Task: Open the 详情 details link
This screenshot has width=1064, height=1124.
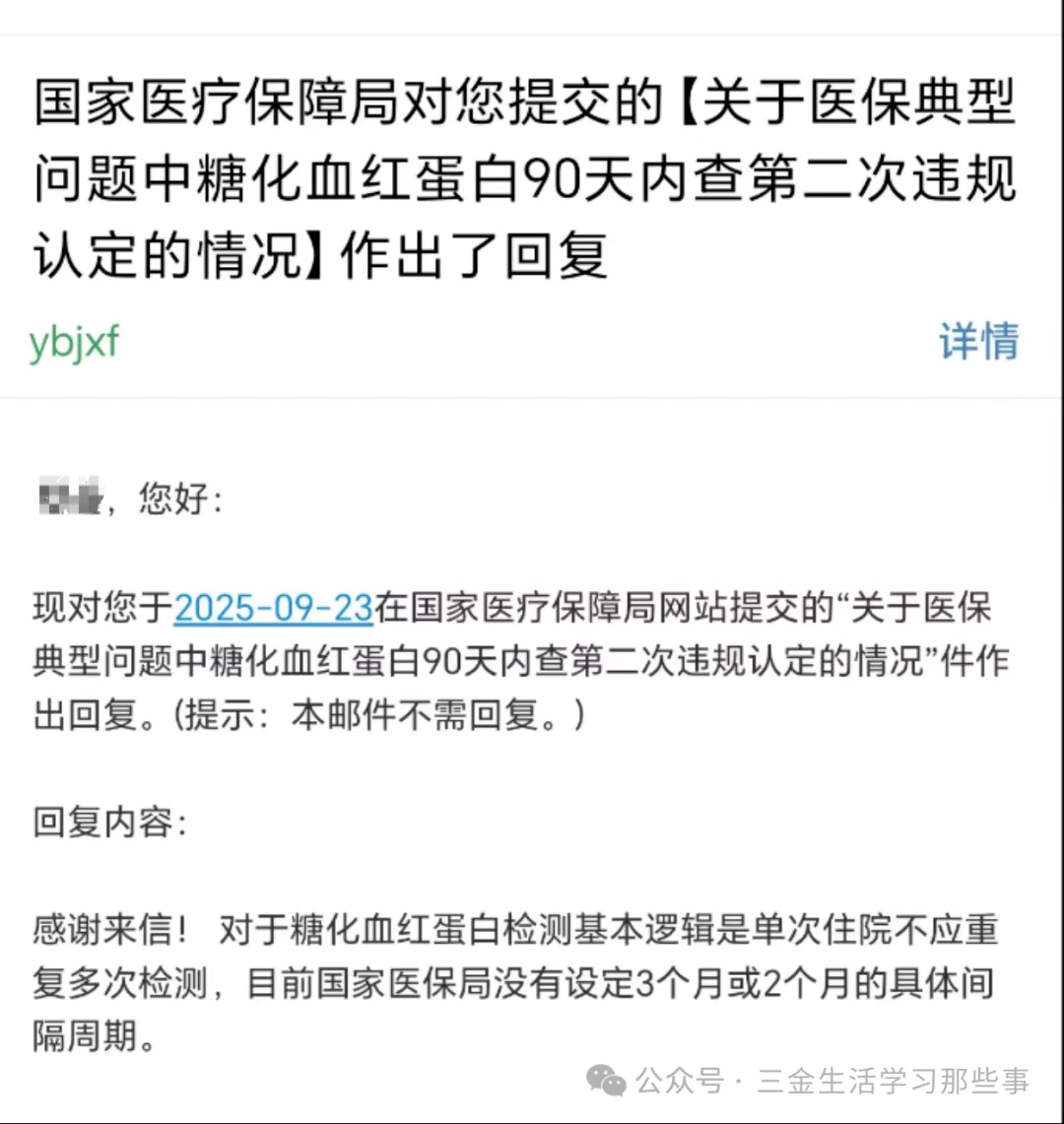Action: (977, 342)
